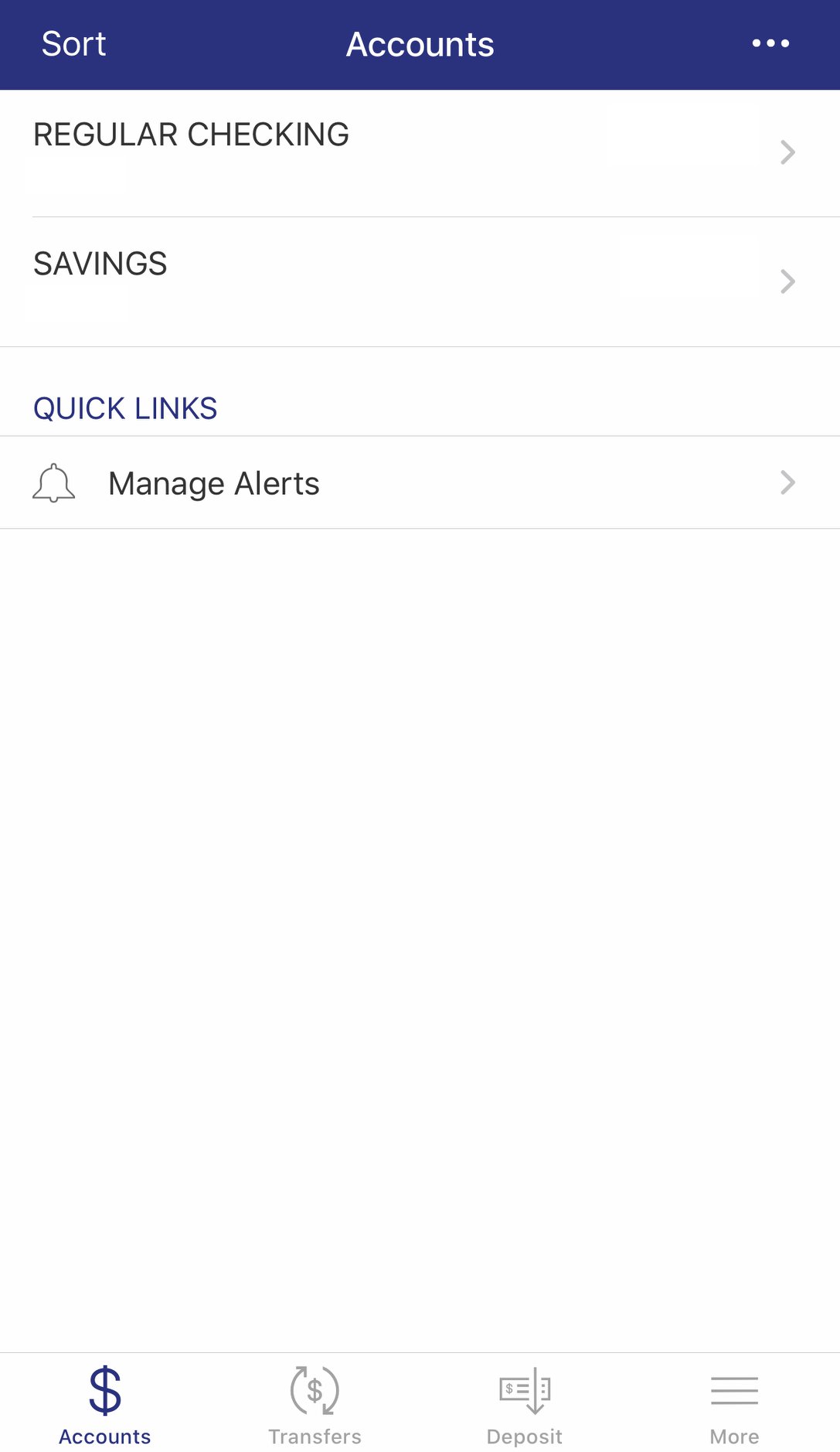Image resolution: width=840 pixels, height=1452 pixels.
Task: Switch to the Transfers tab
Action: click(x=315, y=1405)
